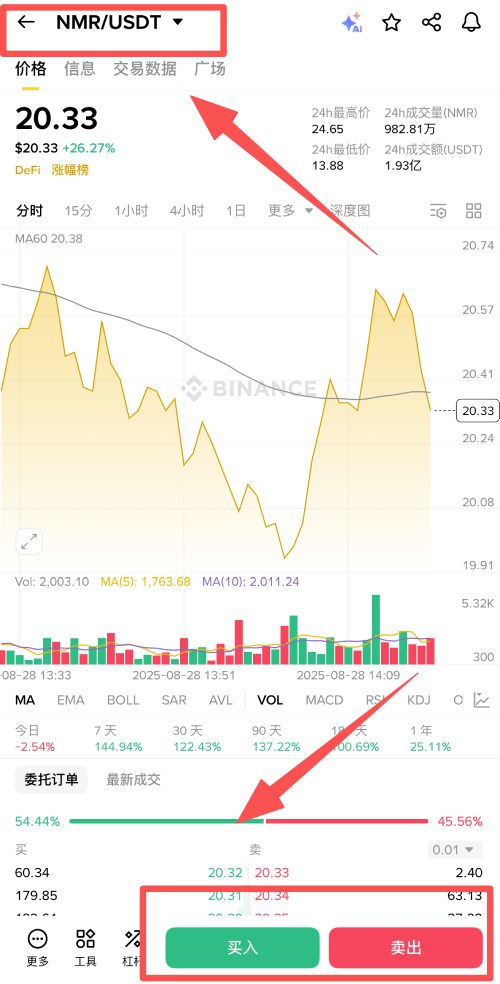The height and width of the screenshot is (984, 500).
Task: Switch to the 信息 tab
Action: pos(80,68)
